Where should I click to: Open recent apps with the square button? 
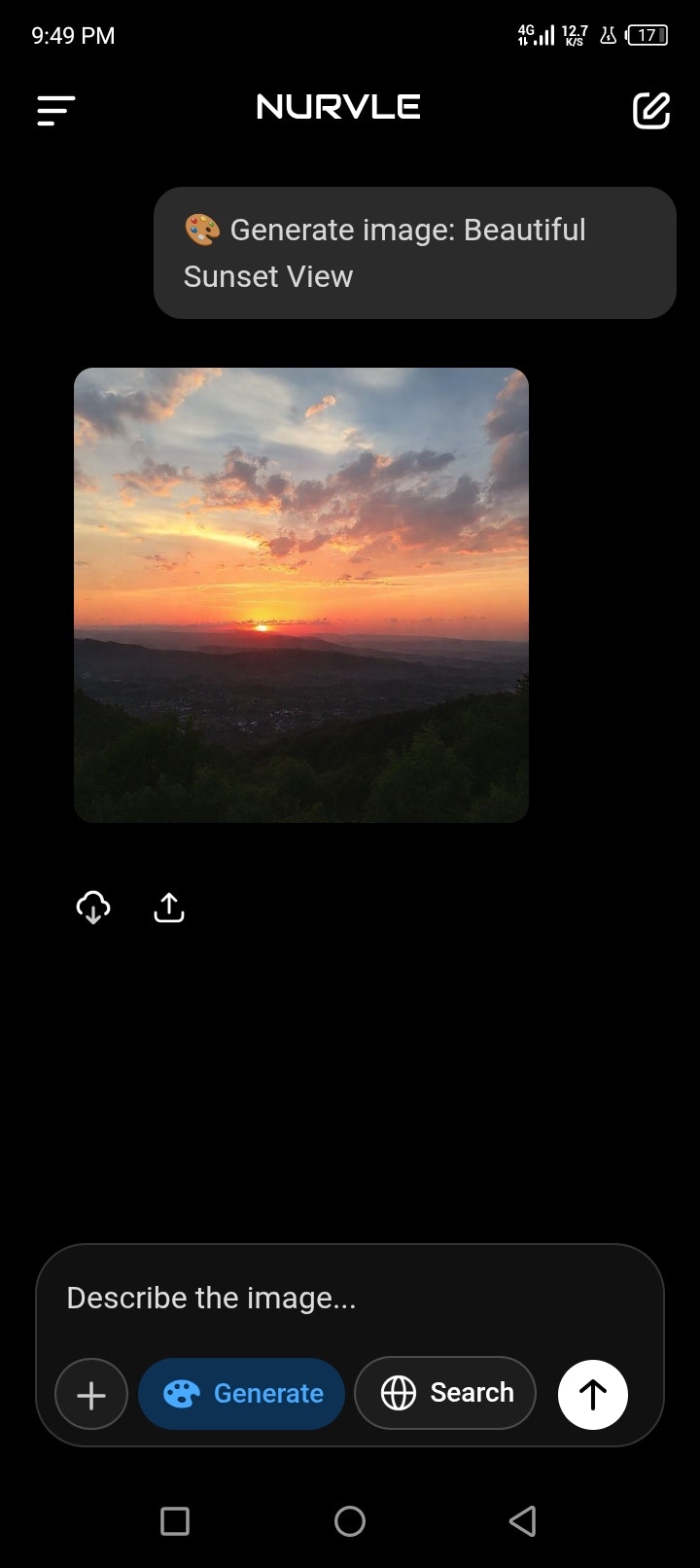pyautogui.click(x=174, y=1520)
